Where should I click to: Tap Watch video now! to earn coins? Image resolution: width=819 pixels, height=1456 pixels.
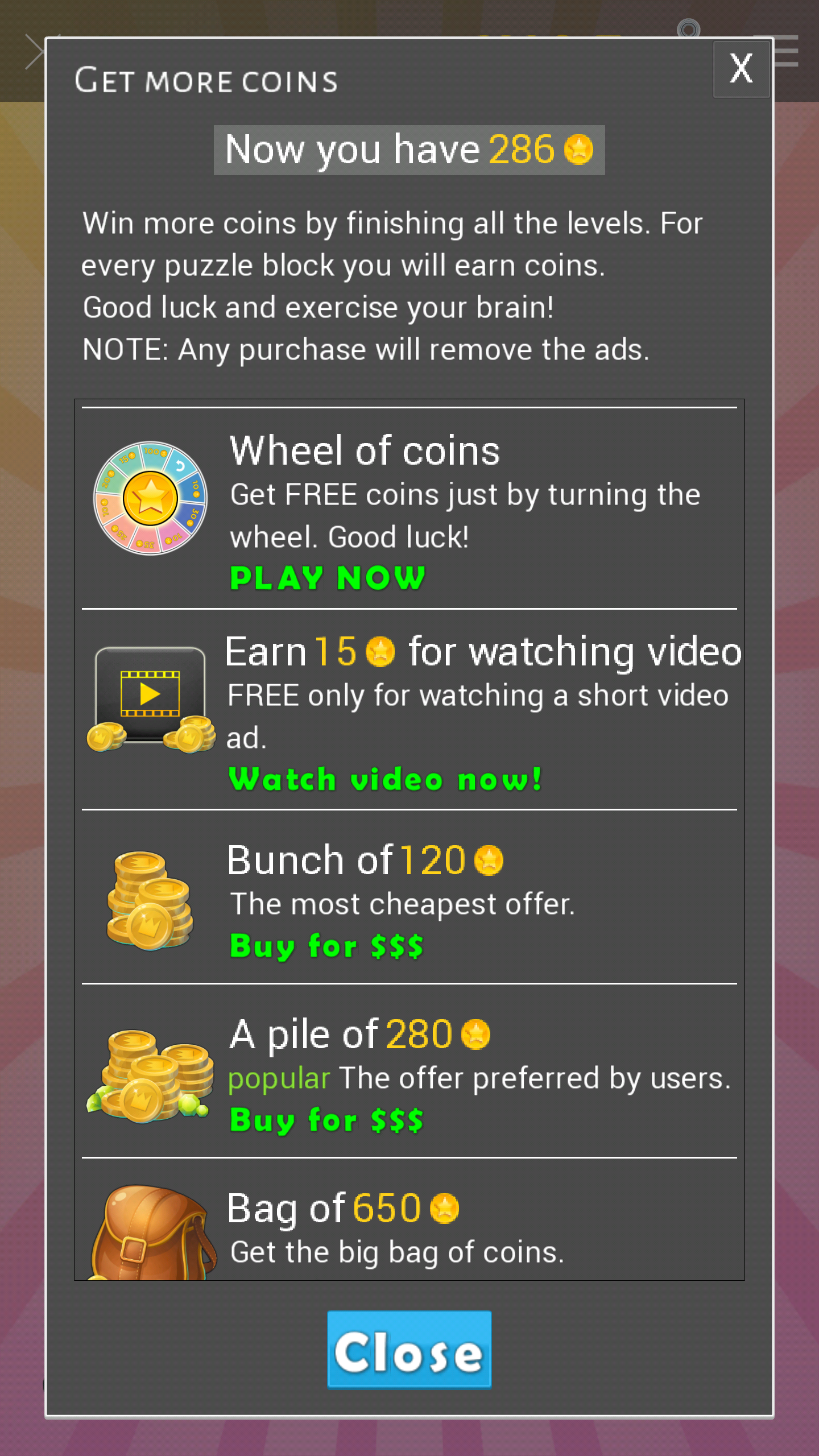[386, 778]
